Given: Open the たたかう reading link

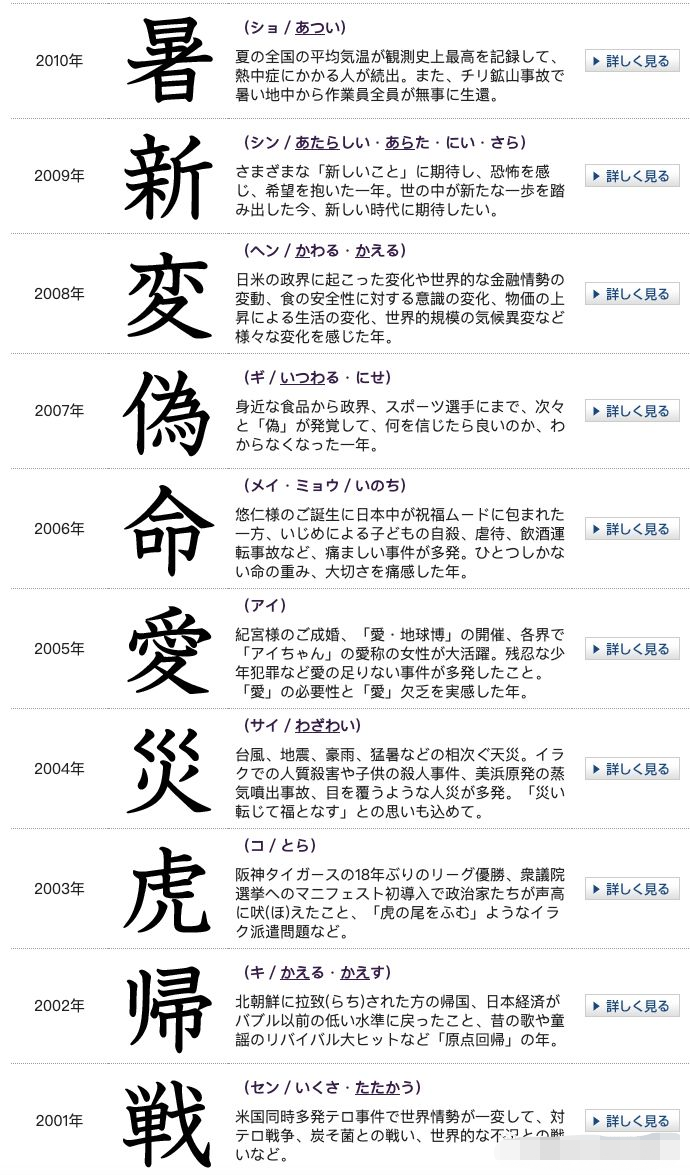Looking at the screenshot, I should (384, 1087).
